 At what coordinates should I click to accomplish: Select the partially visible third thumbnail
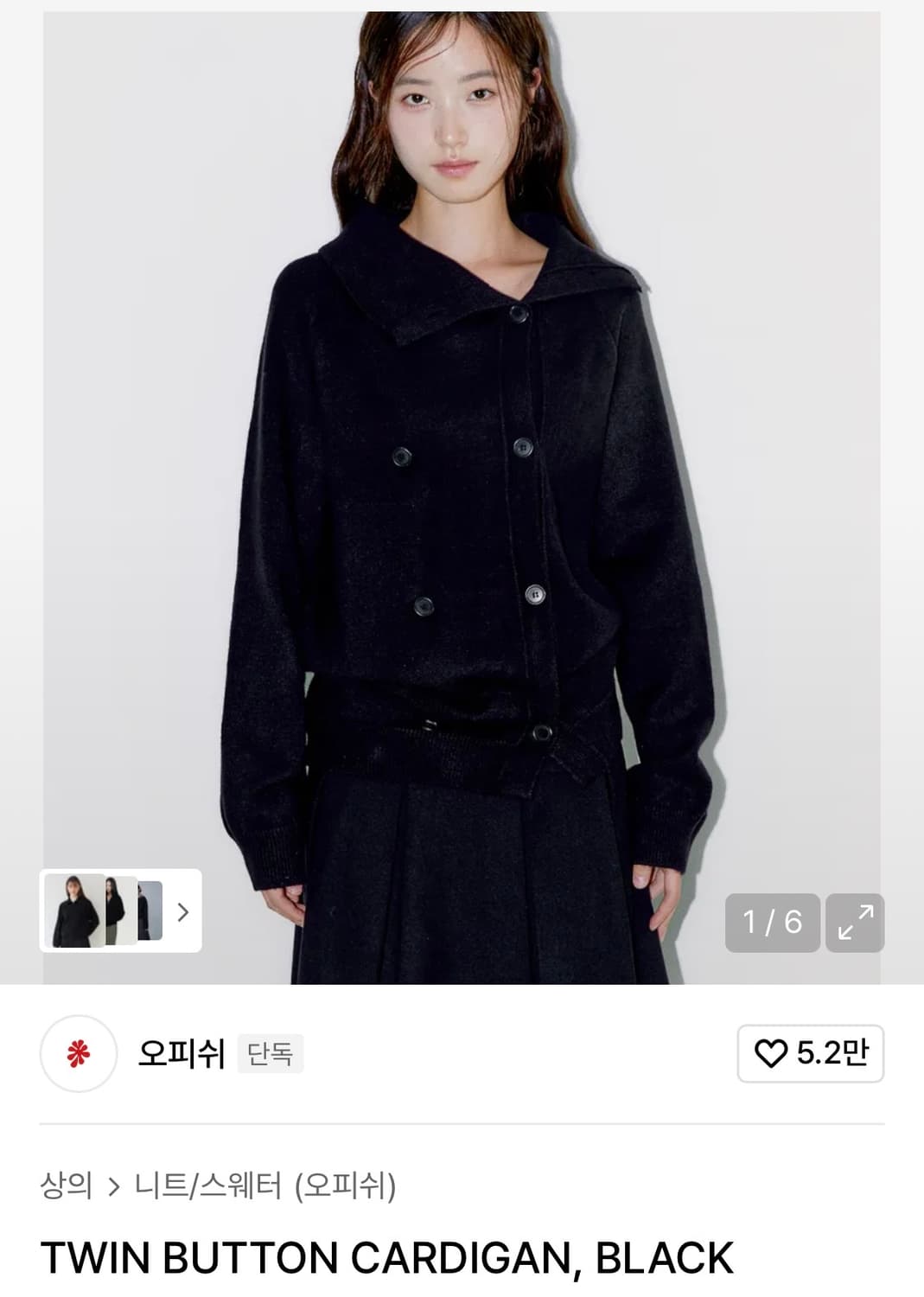150,910
